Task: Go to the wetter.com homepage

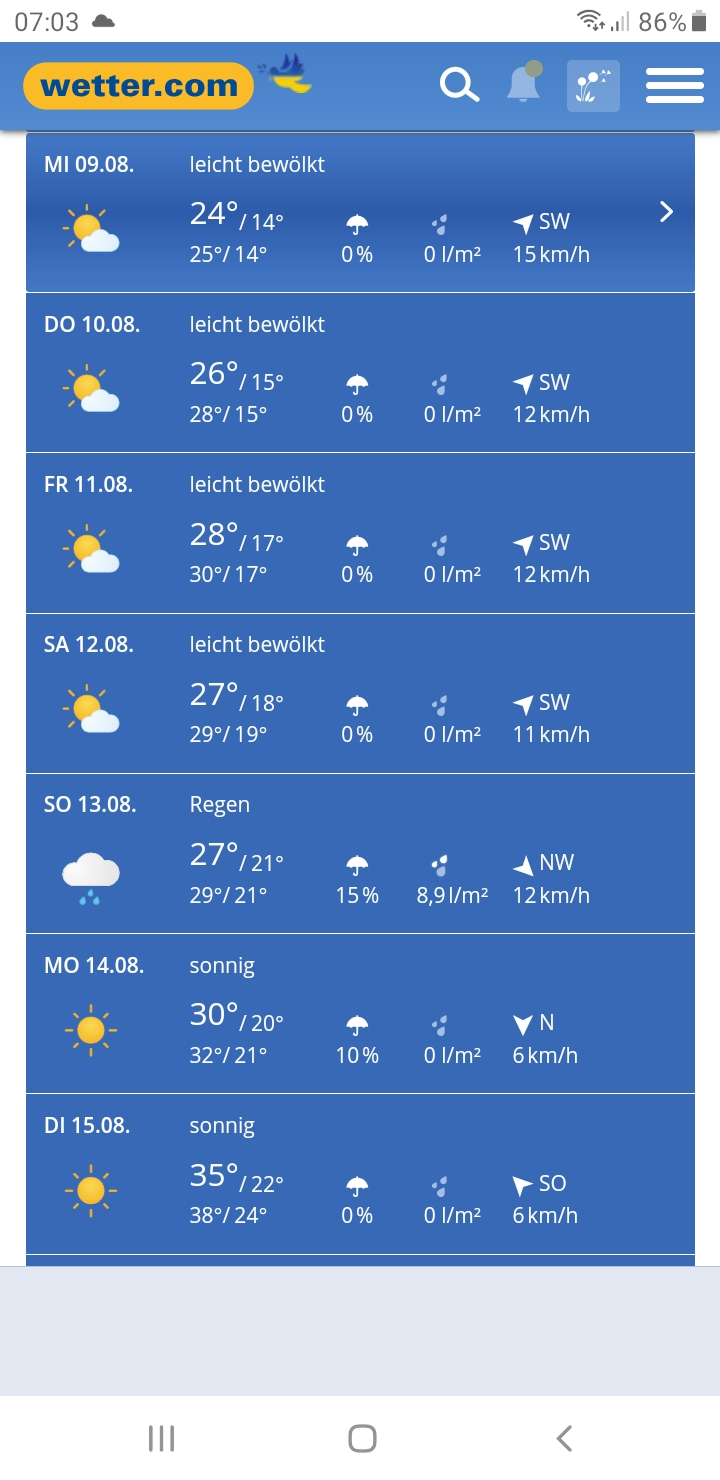Action: point(138,86)
